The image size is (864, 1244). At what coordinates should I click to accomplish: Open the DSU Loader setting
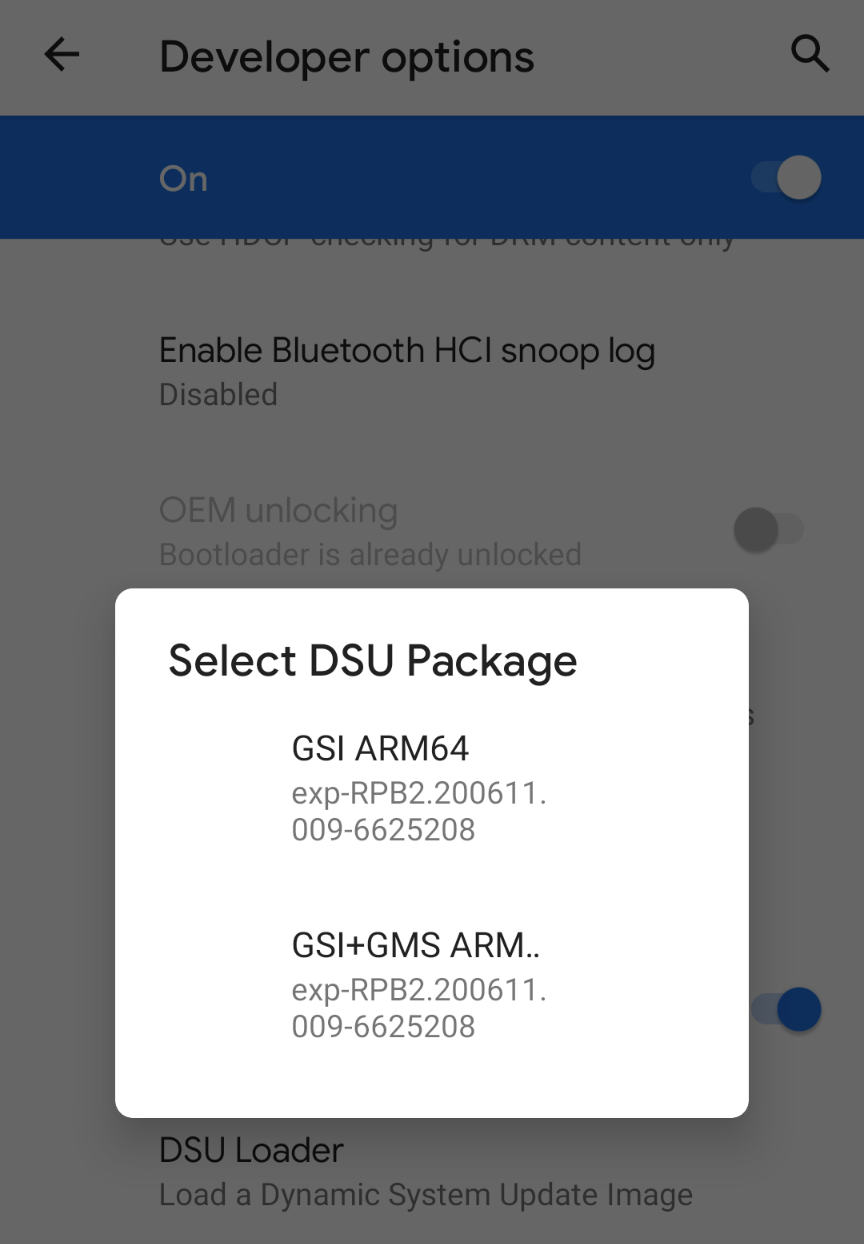coord(250,1150)
